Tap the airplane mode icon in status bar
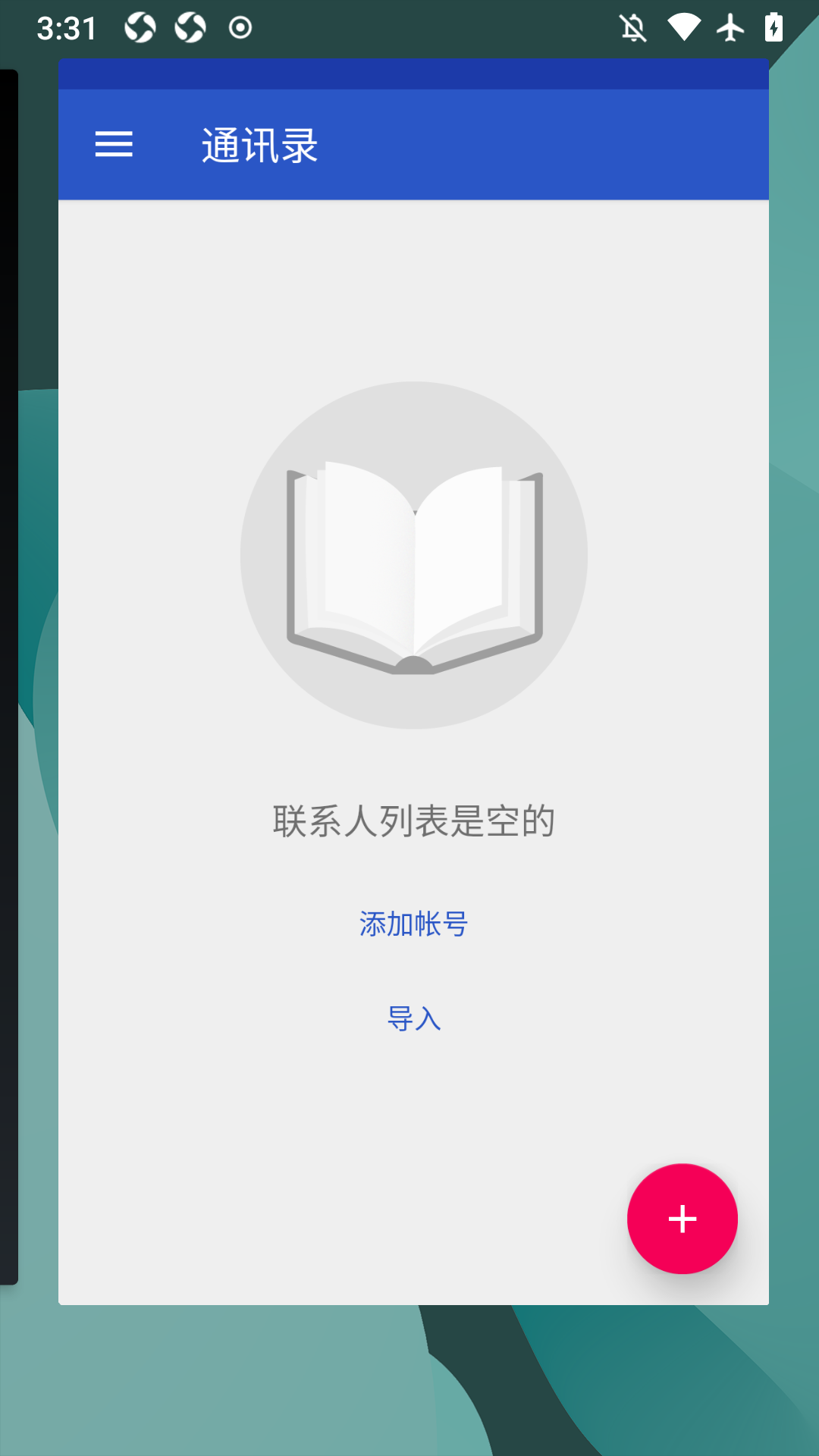819x1456 pixels. coord(729,28)
